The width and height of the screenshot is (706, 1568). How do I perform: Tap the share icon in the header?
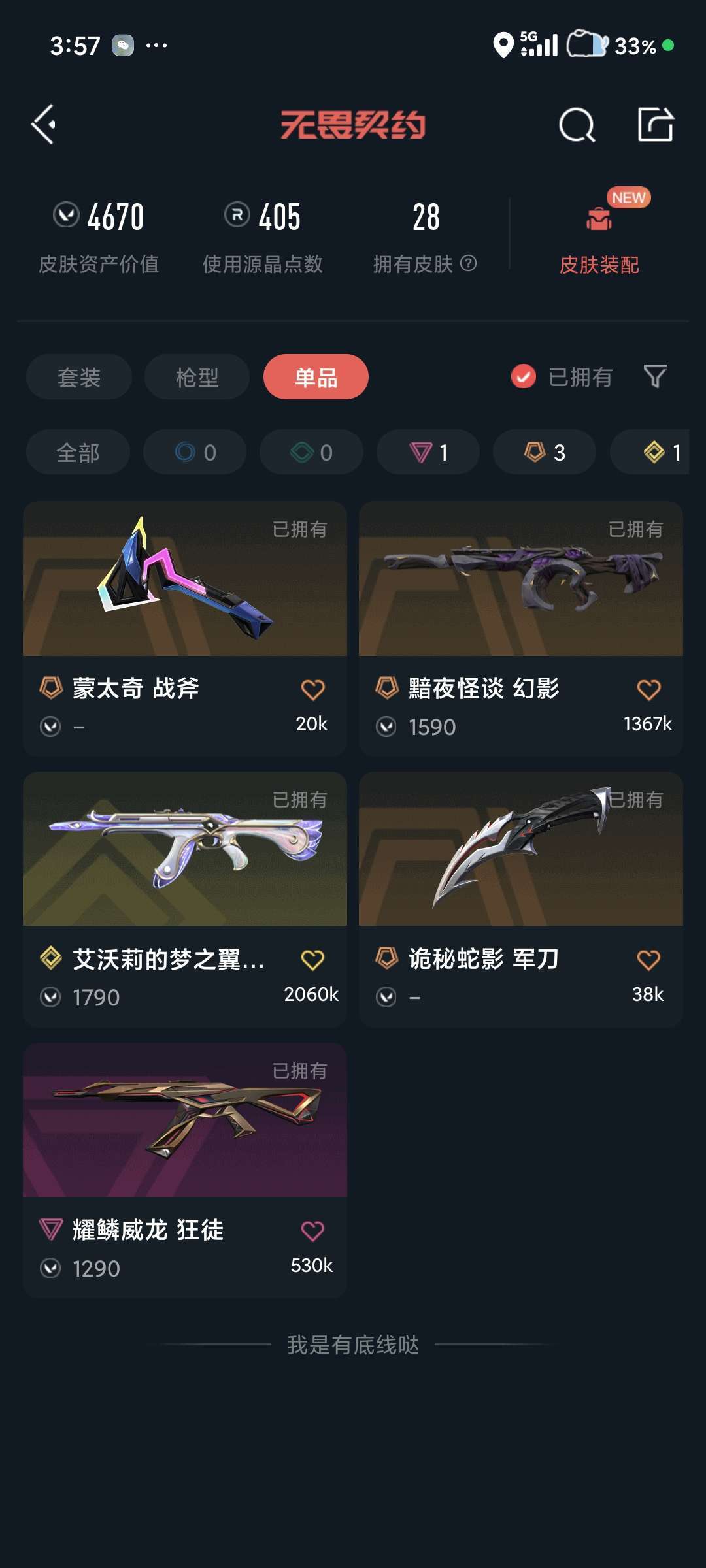[x=656, y=123]
